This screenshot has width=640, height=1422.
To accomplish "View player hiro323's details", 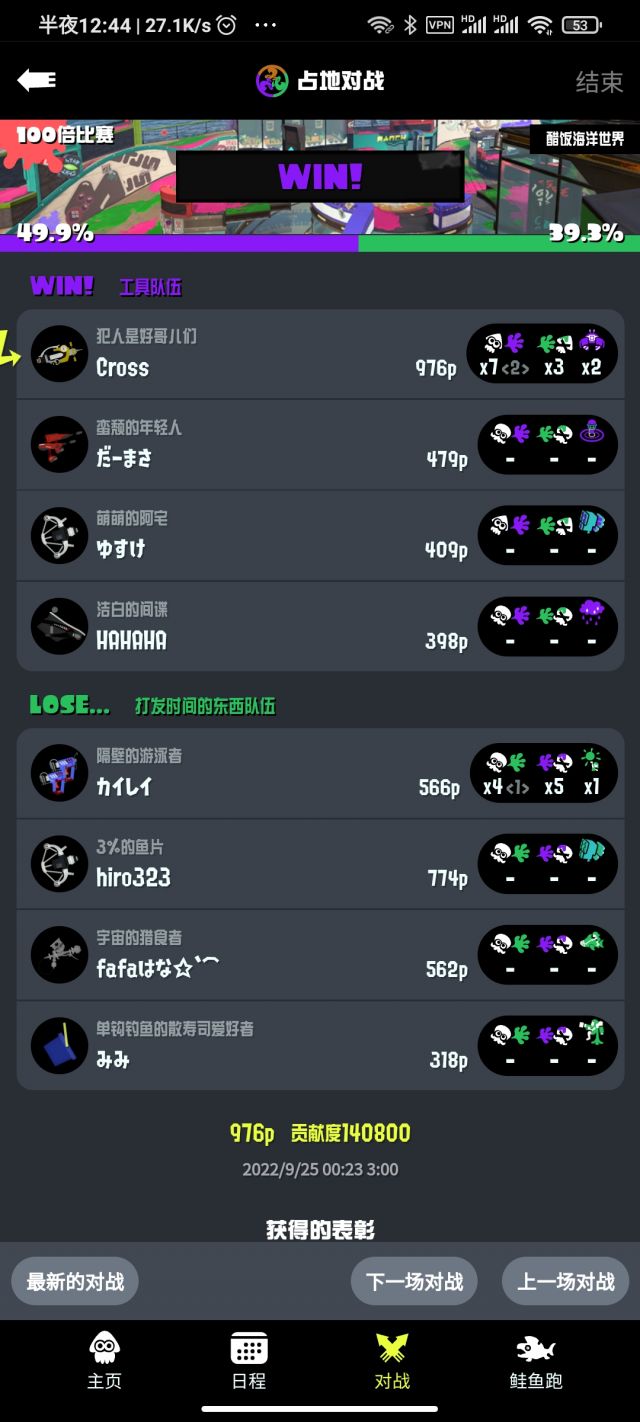I will pos(321,864).
